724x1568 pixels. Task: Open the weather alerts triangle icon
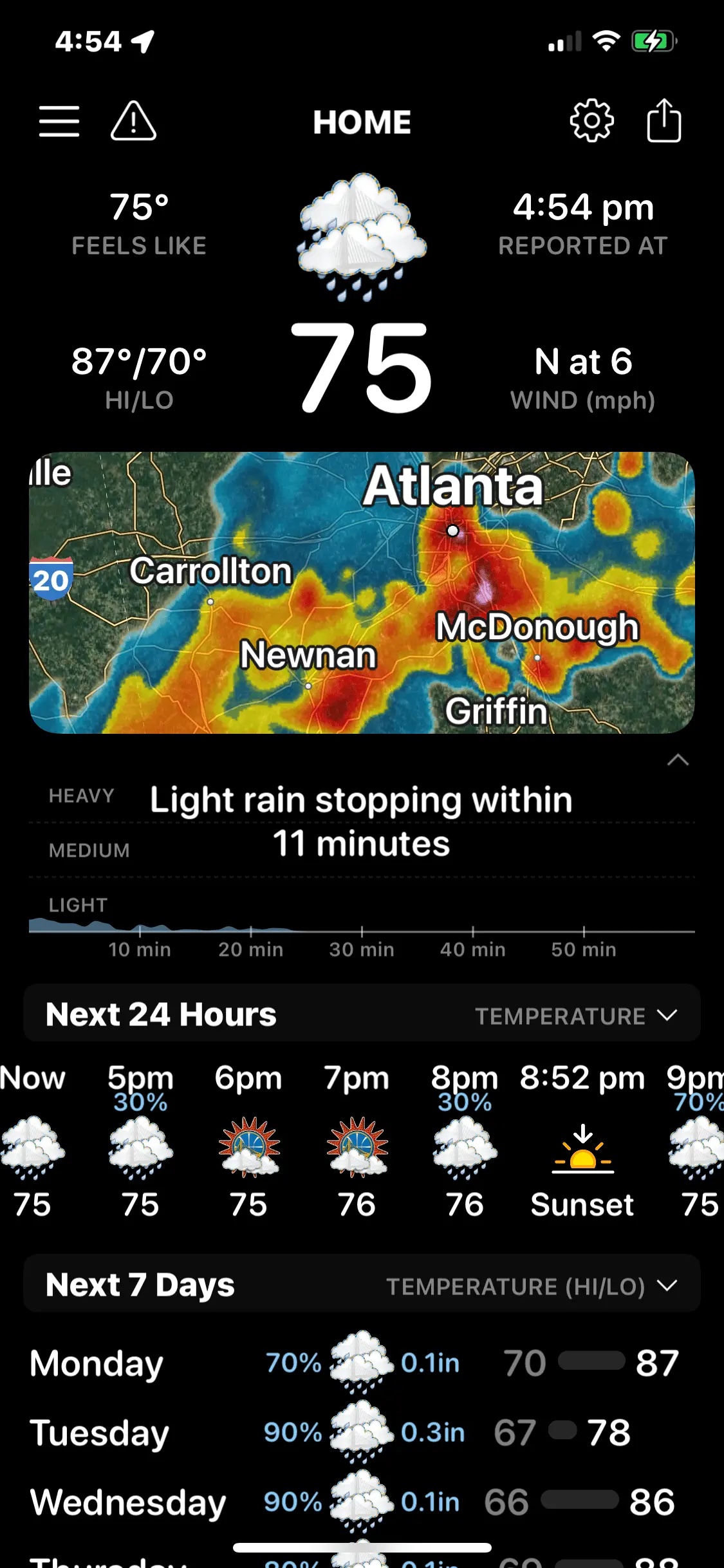coord(133,121)
